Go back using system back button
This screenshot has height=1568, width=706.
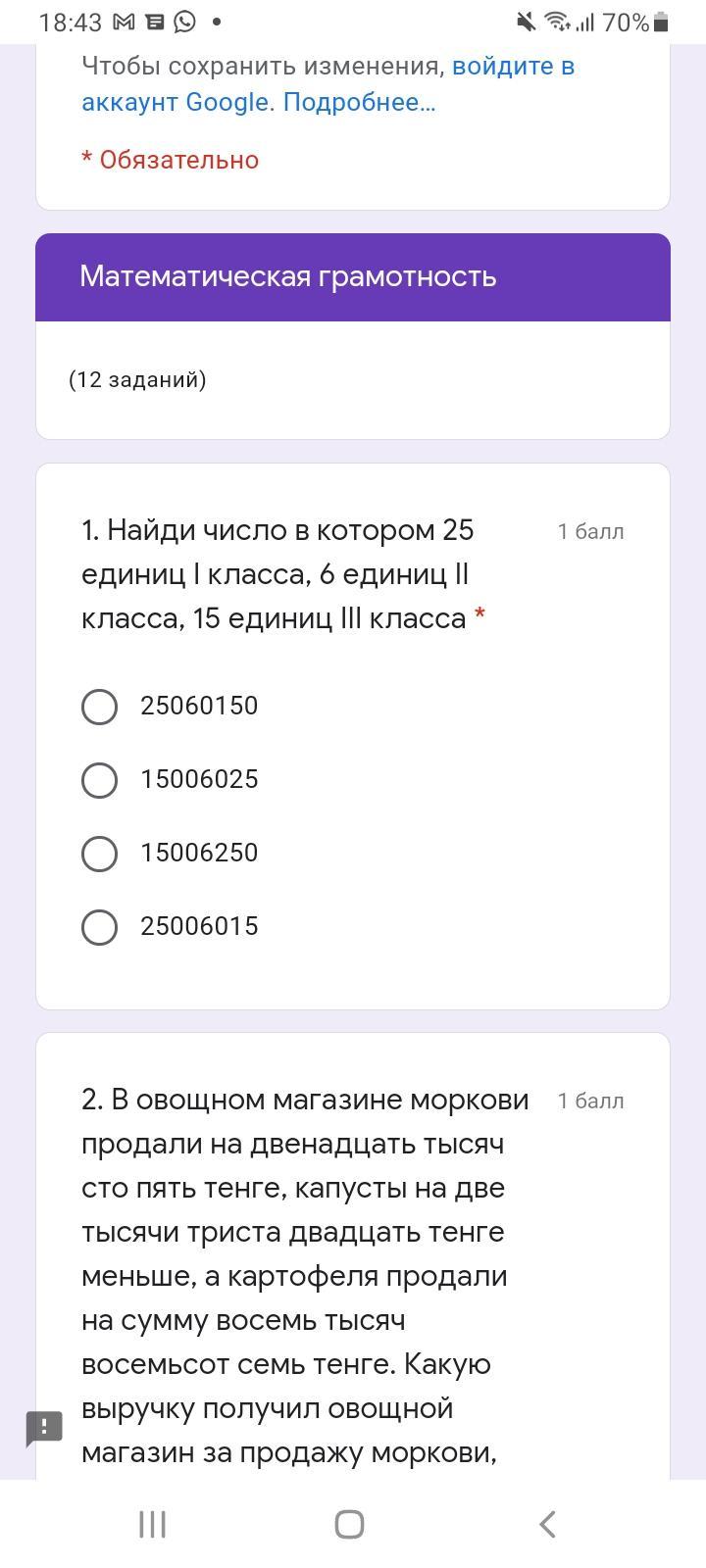pos(547,1524)
